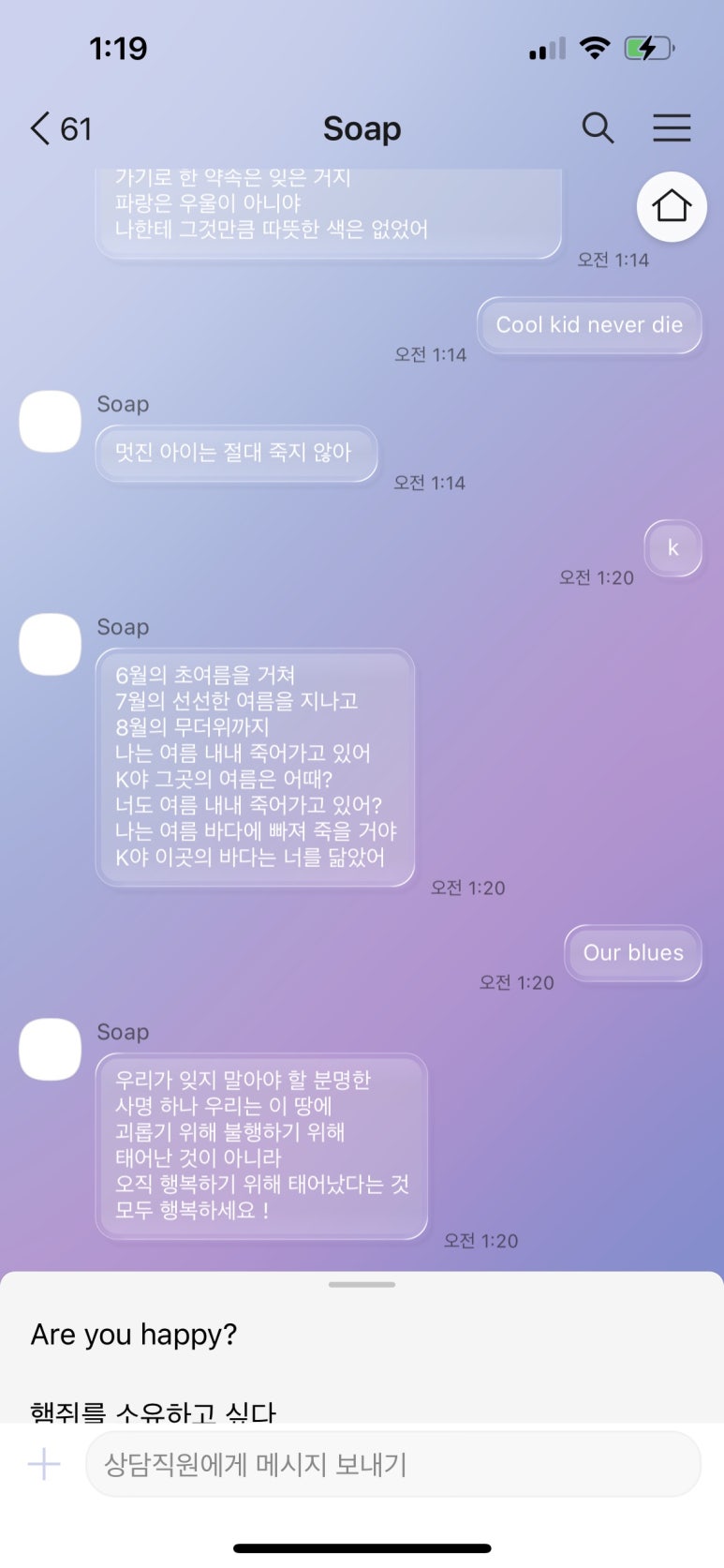Tap the bottom sheet drag handle
The width and height of the screenshot is (724, 1568).
[362, 1284]
